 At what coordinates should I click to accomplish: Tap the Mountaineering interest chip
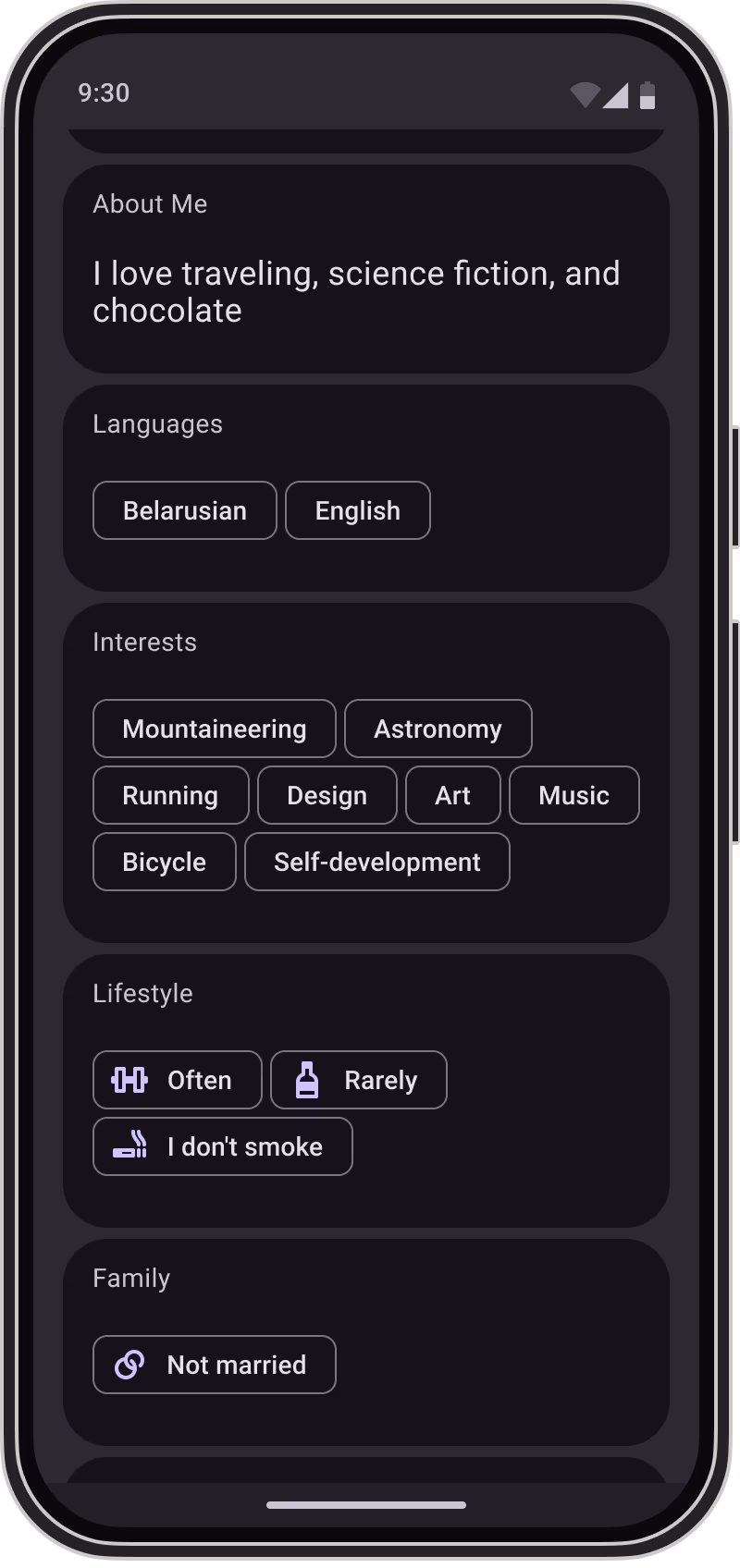pyautogui.click(x=215, y=729)
